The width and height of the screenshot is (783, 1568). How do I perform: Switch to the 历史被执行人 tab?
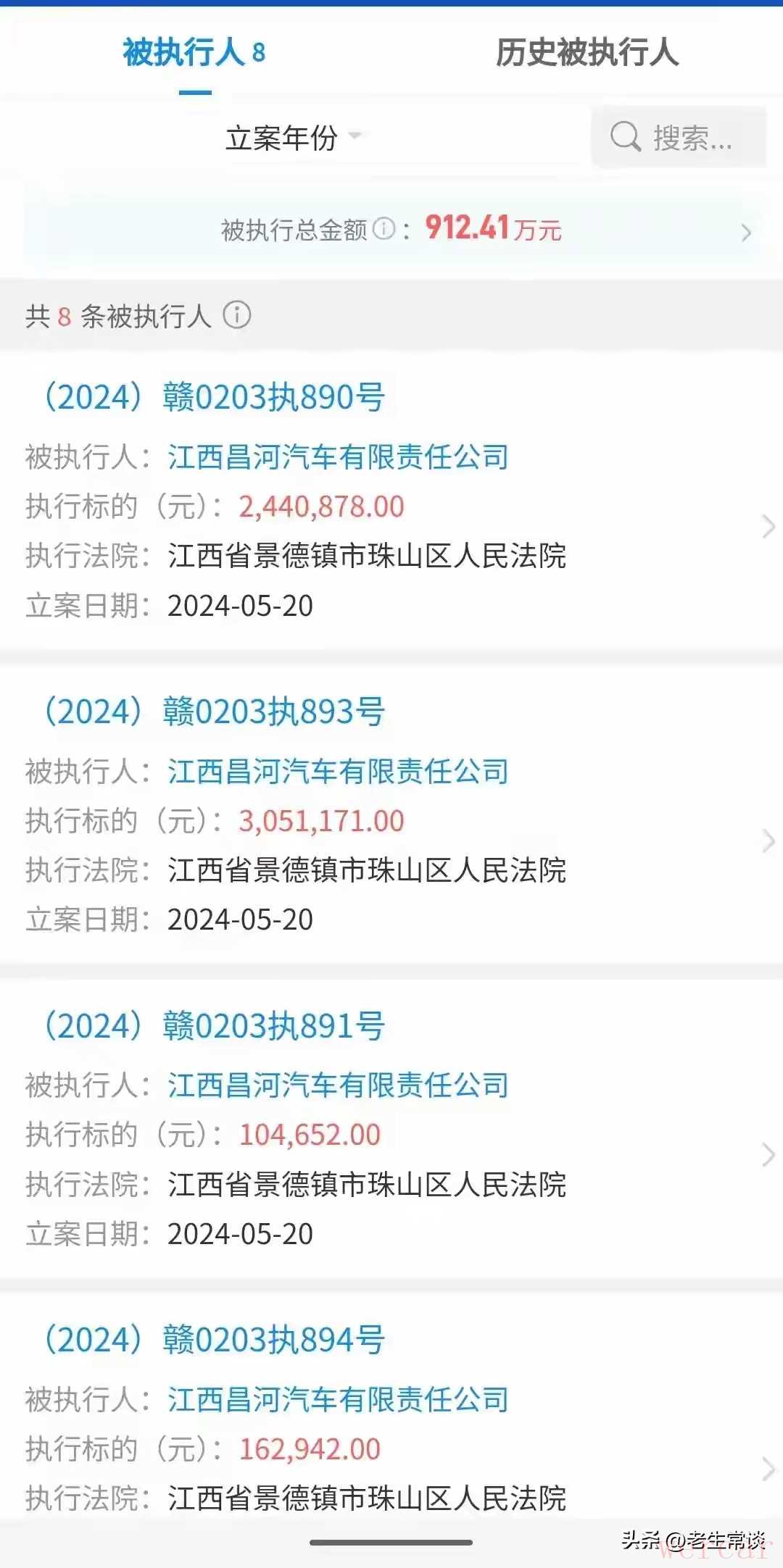point(587,53)
